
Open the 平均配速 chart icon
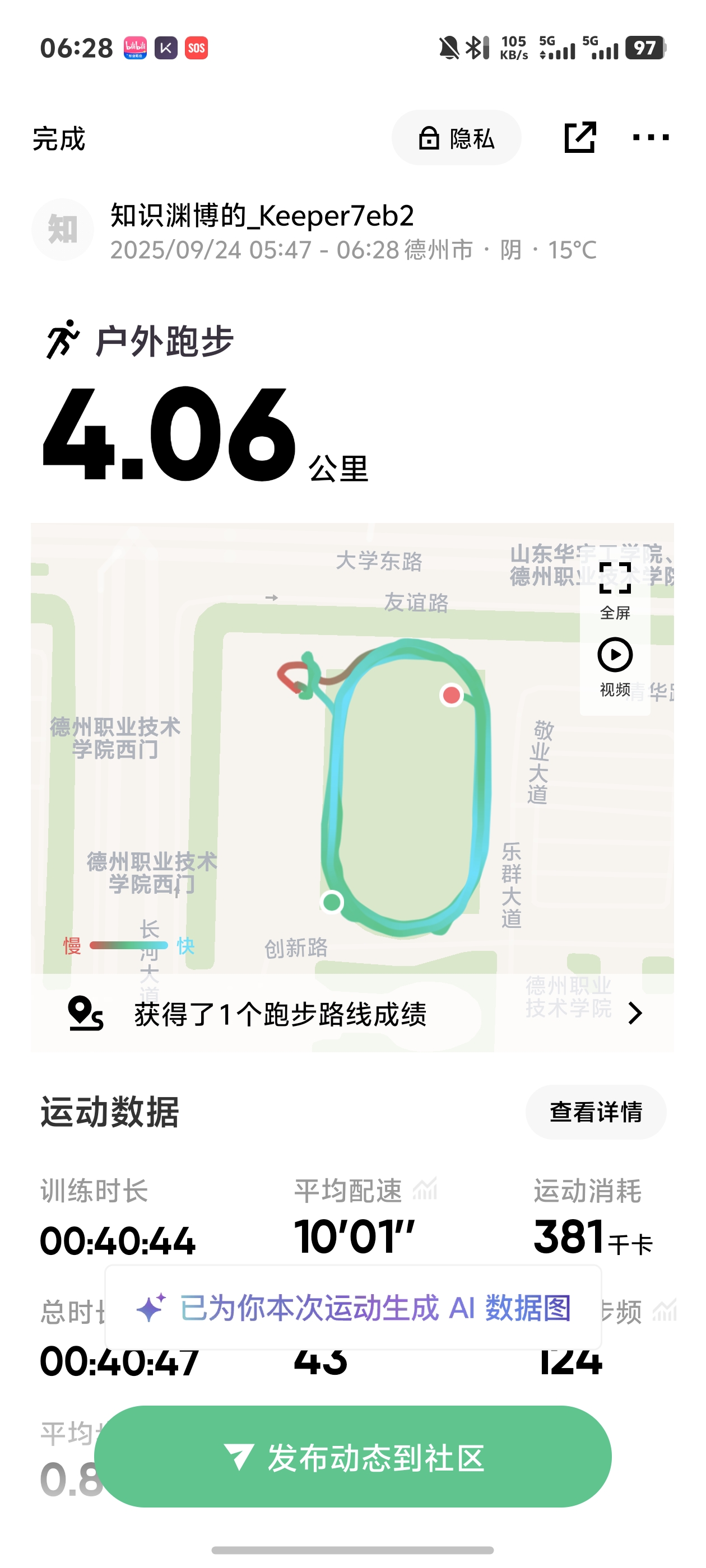tap(425, 1189)
